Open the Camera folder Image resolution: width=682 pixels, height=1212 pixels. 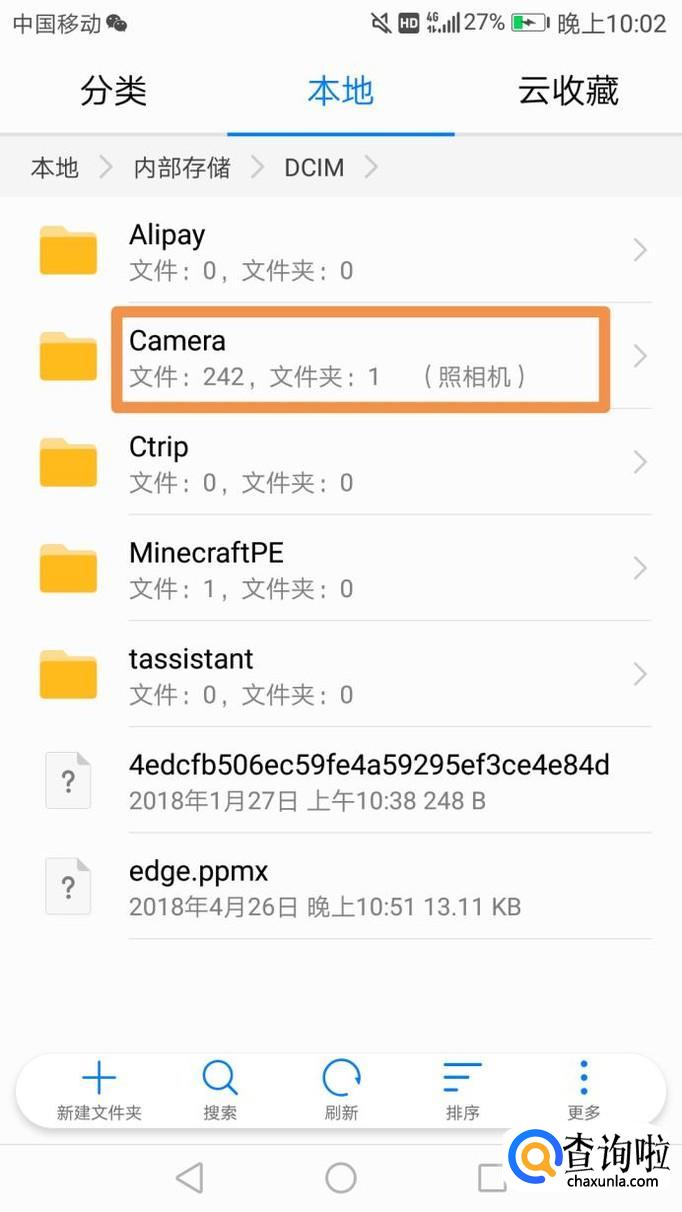tap(340, 357)
